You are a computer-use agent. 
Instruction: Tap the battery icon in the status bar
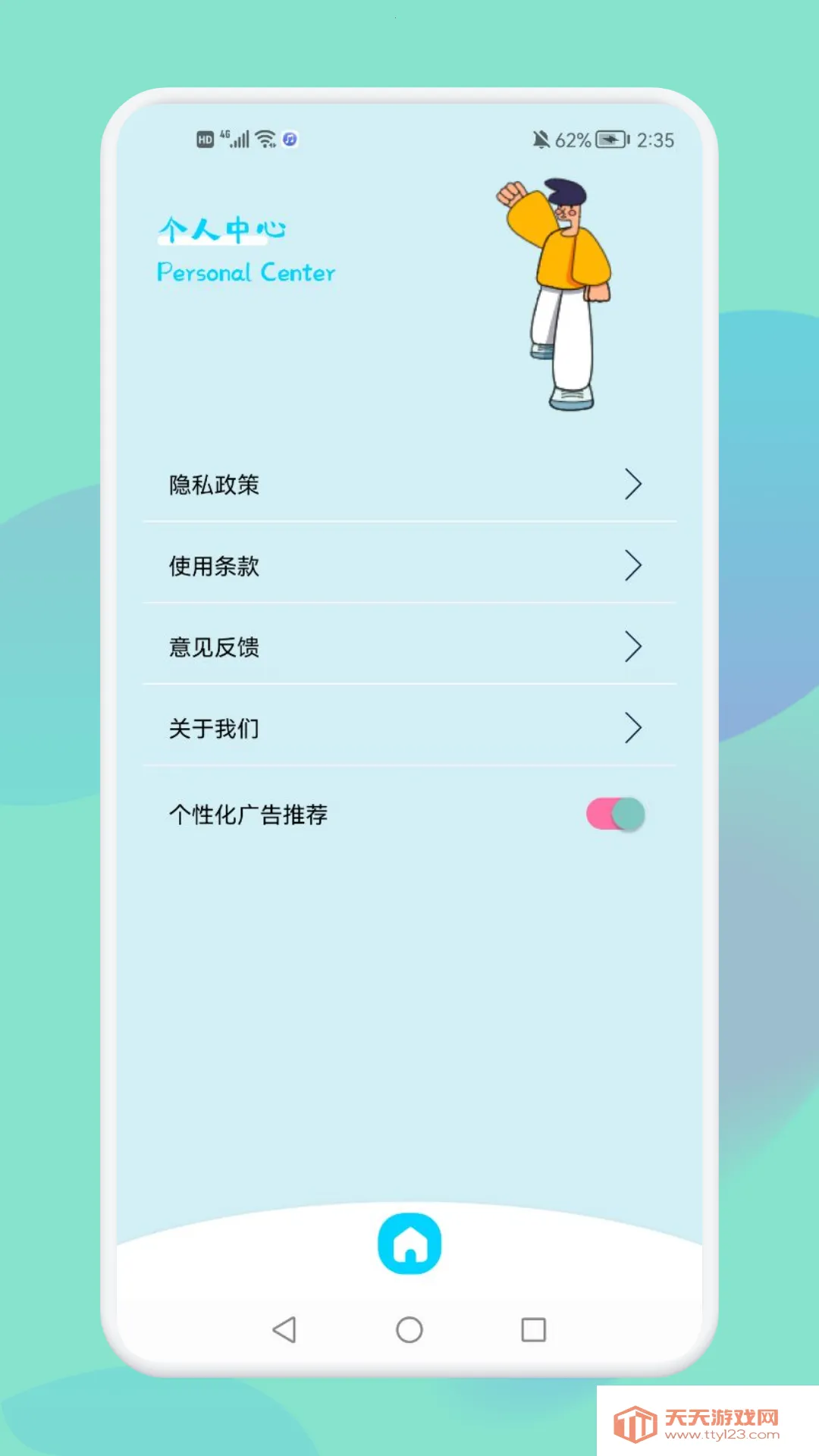[610, 139]
